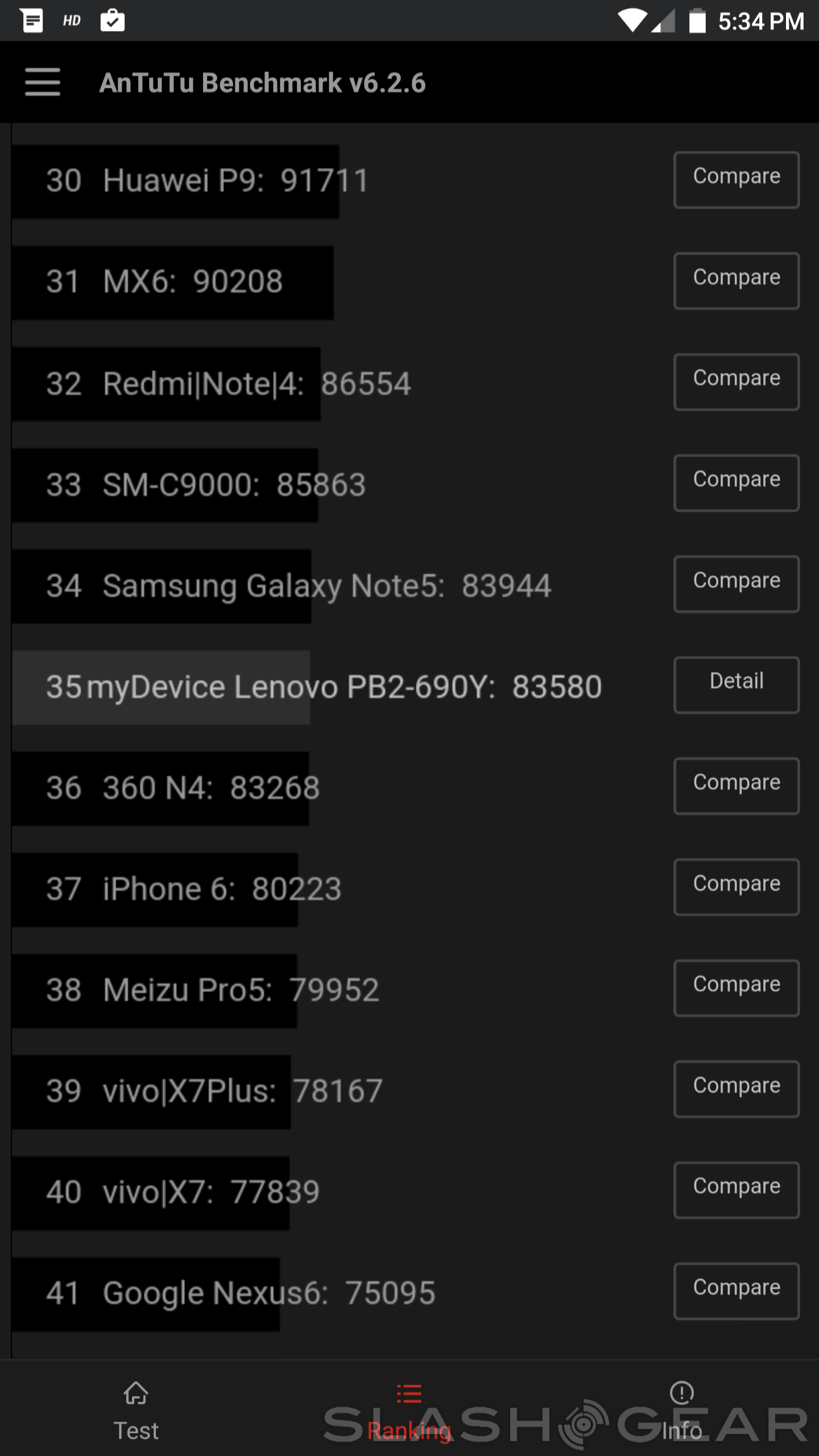Compare with vivo X7

pos(736,1190)
